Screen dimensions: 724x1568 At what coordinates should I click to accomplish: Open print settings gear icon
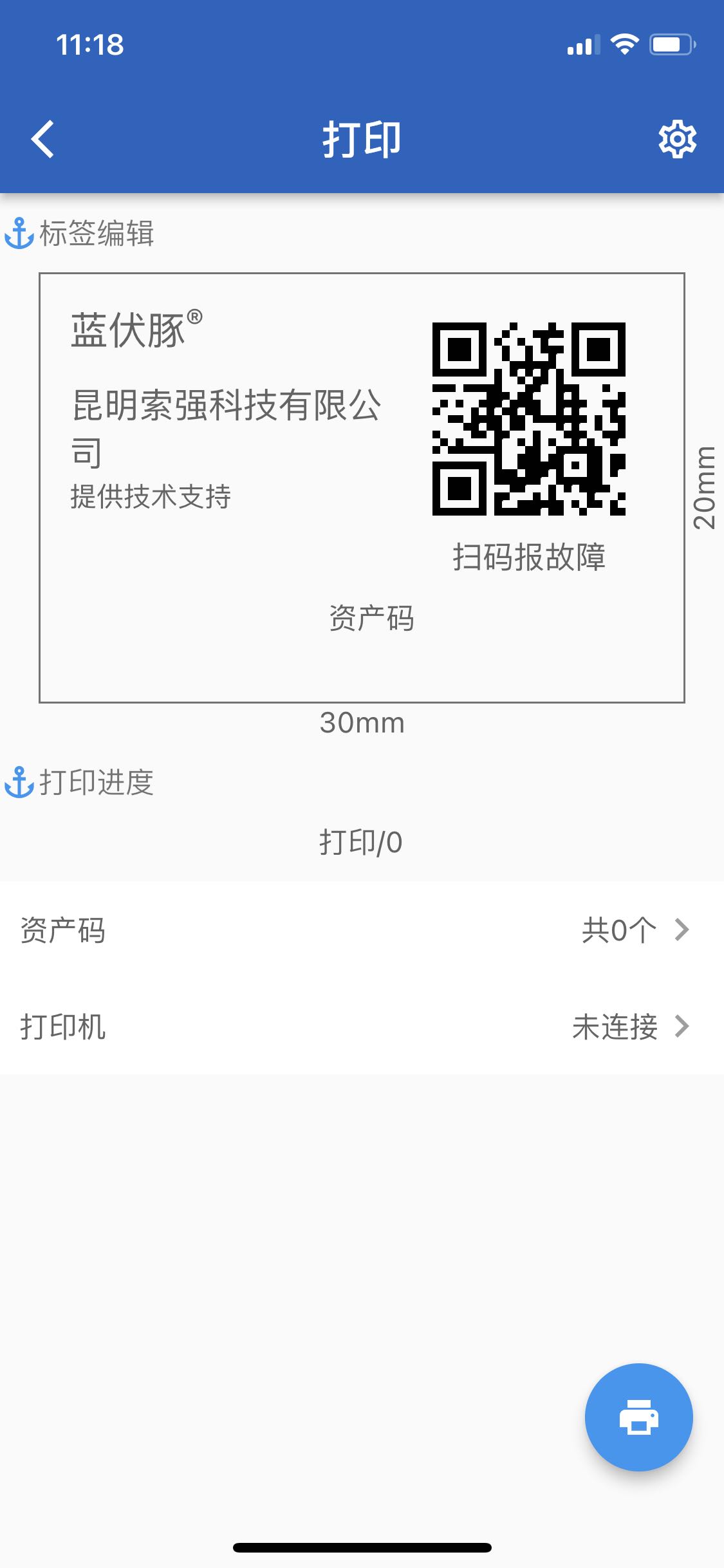(x=677, y=138)
